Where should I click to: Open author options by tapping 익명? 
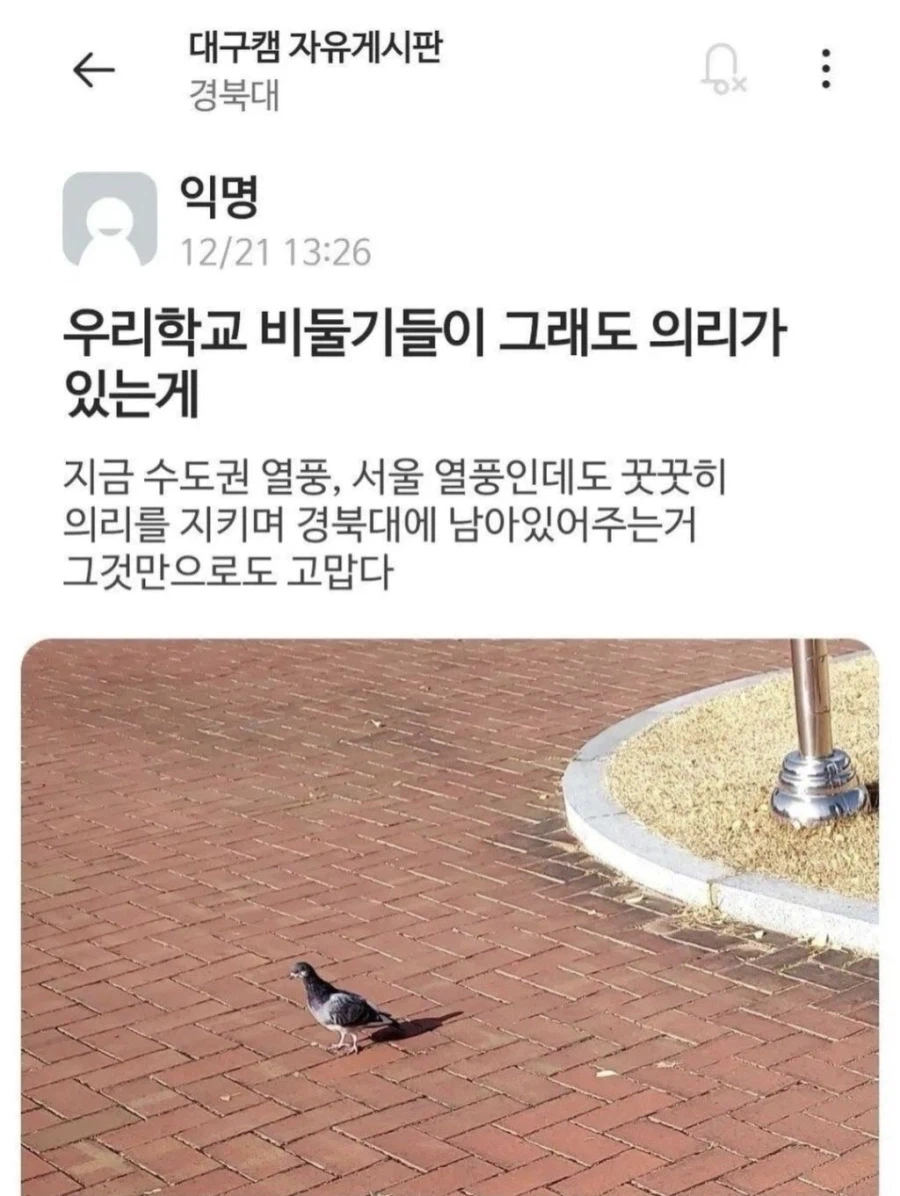(216, 195)
